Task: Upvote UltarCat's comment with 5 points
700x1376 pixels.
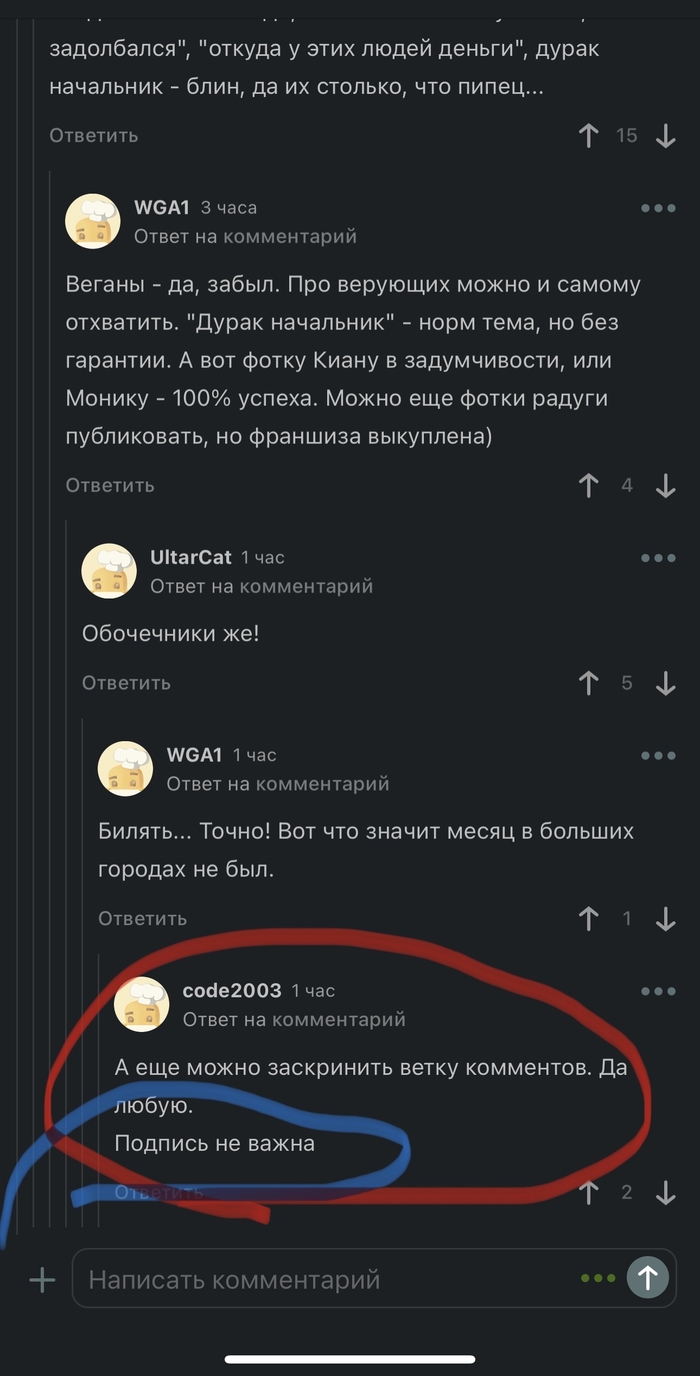Action: pos(589,684)
